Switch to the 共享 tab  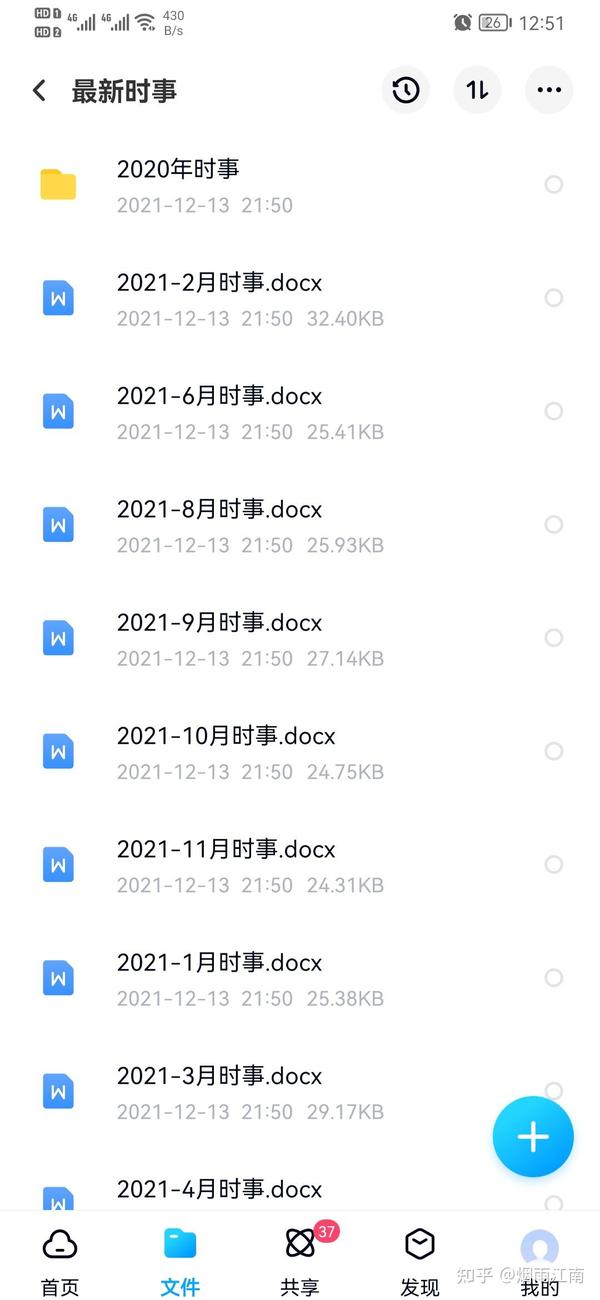pos(300,1260)
